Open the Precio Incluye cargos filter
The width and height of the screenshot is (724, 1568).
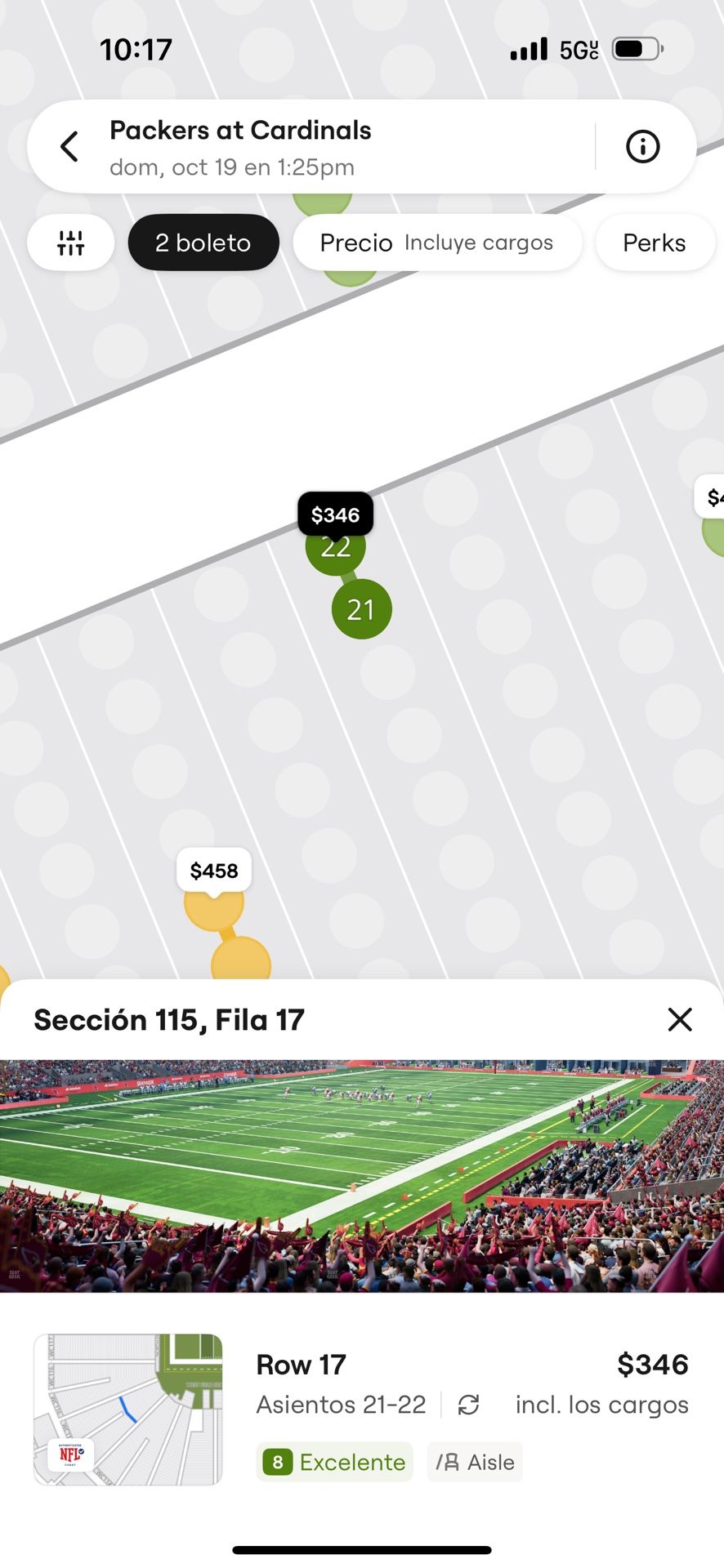click(437, 243)
